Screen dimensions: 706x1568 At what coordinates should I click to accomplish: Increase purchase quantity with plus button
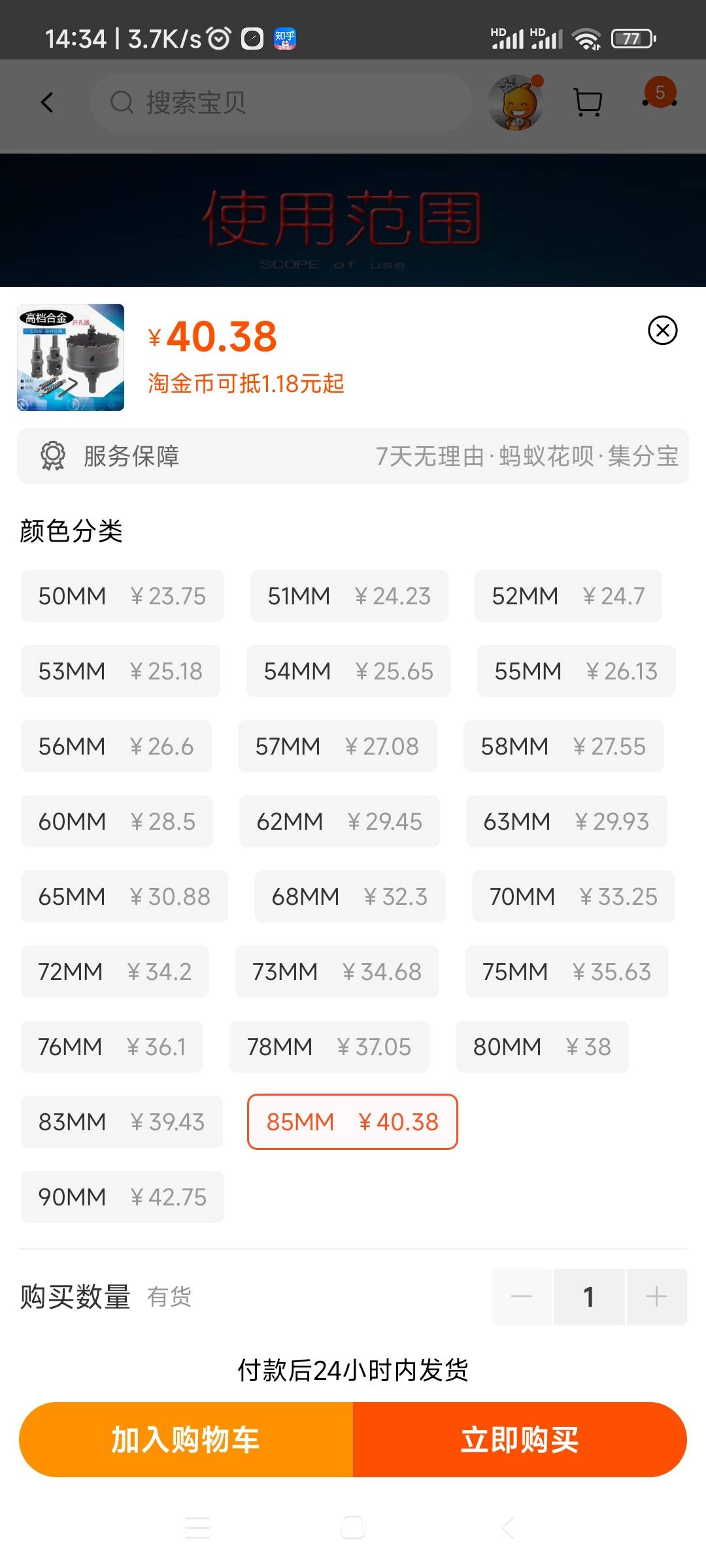(656, 1297)
